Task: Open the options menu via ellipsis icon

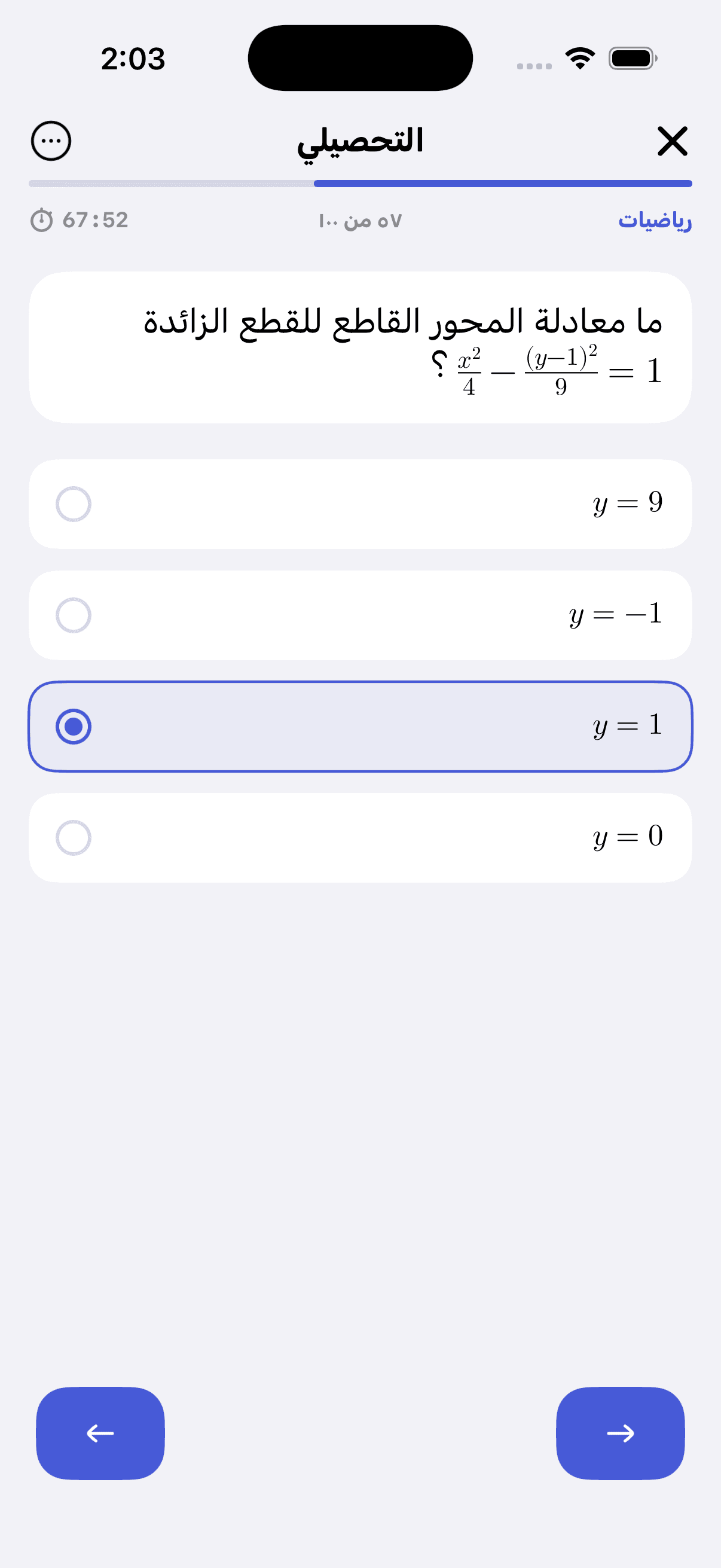Action: [50, 141]
